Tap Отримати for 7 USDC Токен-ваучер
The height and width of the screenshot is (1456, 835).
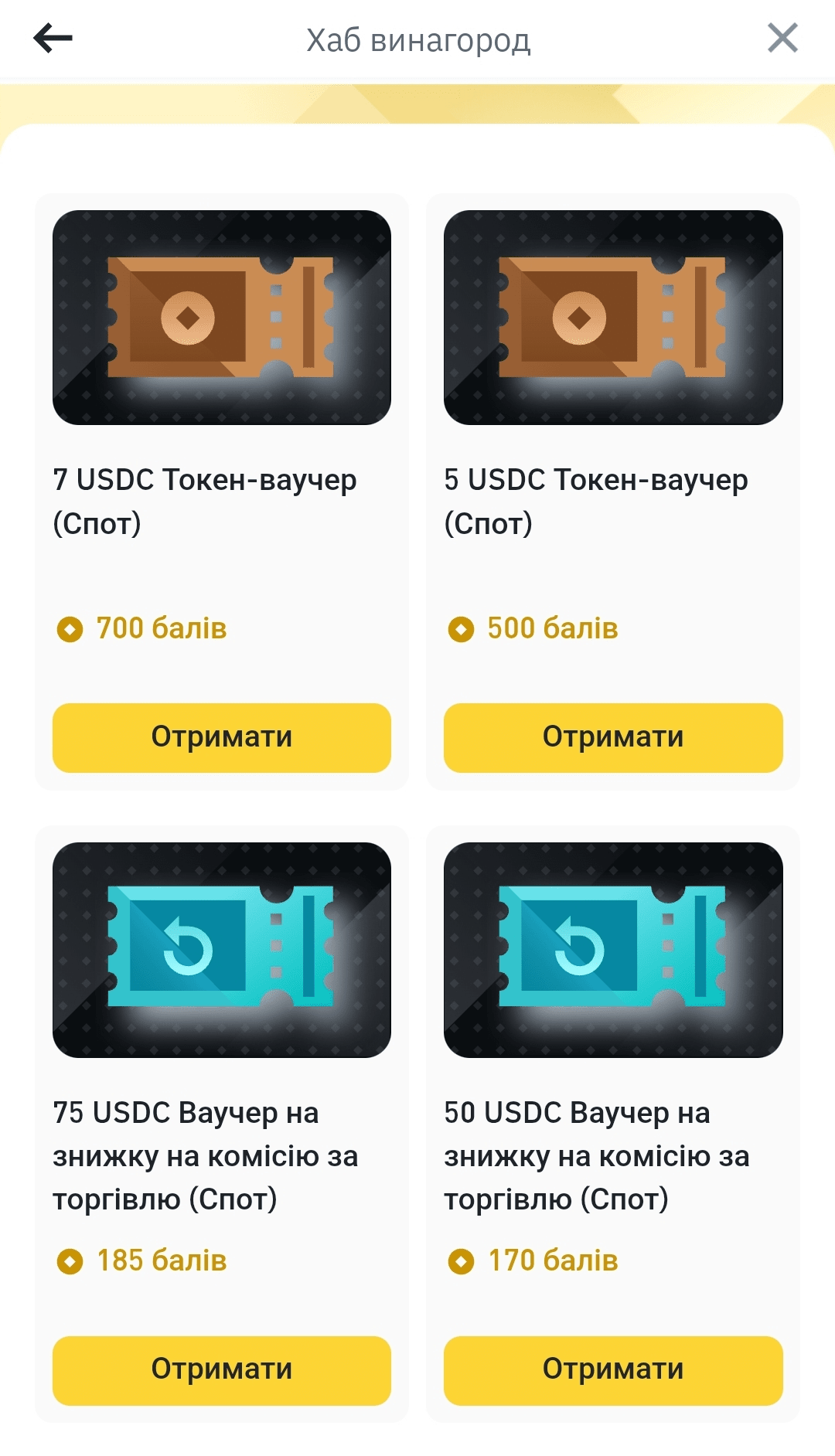pyautogui.click(x=221, y=737)
